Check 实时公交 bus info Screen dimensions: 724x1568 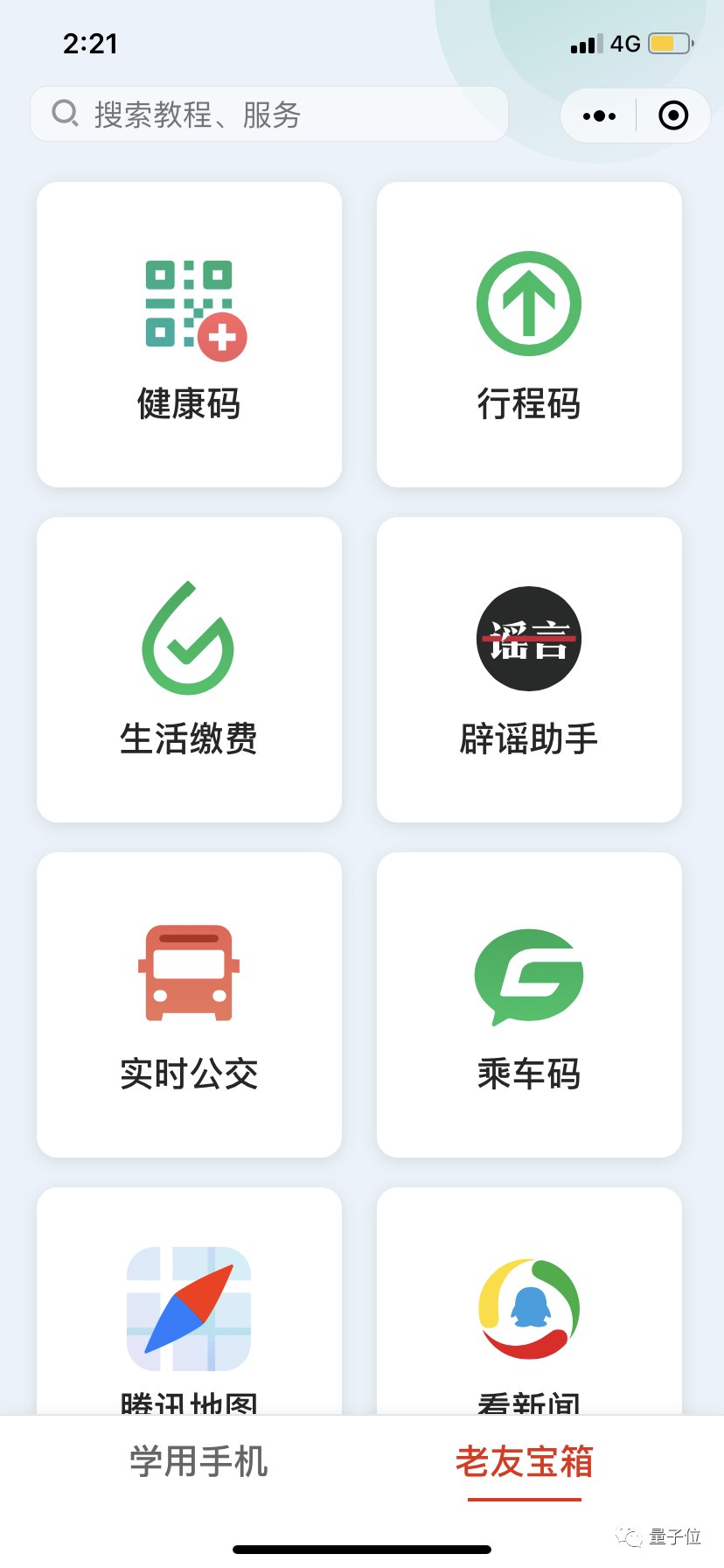[x=189, y=1004]
